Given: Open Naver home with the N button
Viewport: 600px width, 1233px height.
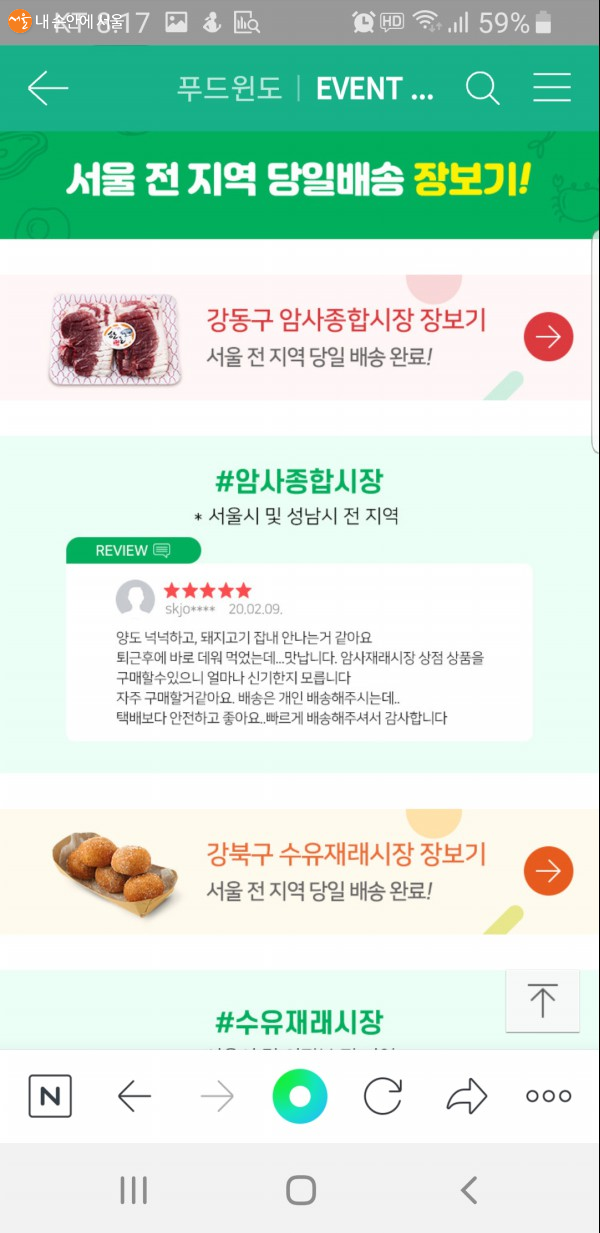Looking at the screenshot, I should (x=50, y=1097).
